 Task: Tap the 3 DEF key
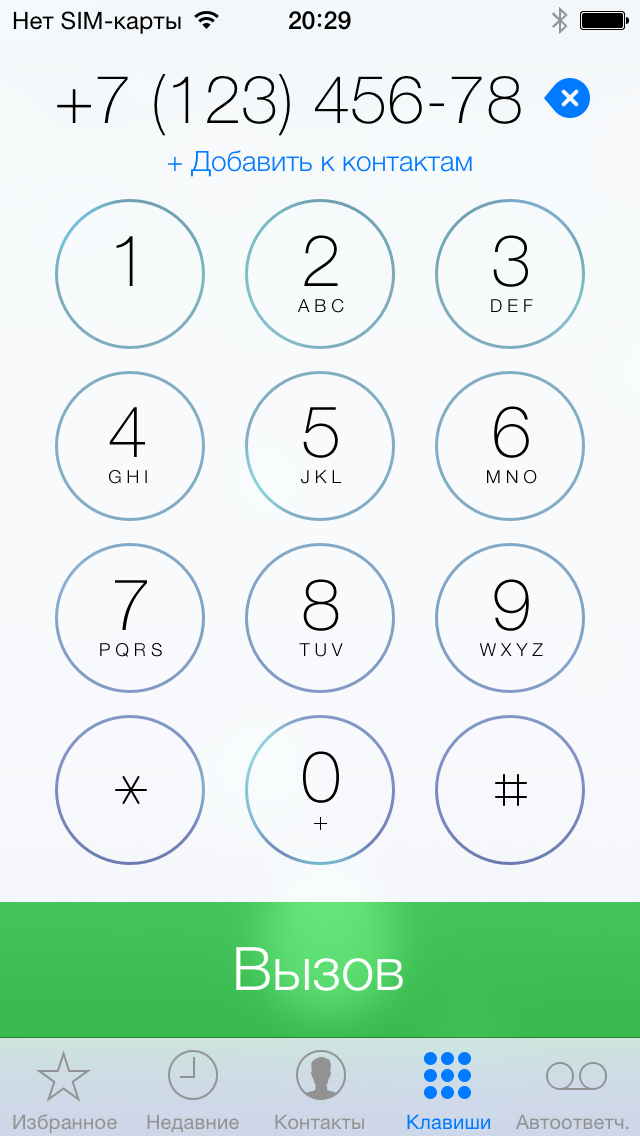510,275
